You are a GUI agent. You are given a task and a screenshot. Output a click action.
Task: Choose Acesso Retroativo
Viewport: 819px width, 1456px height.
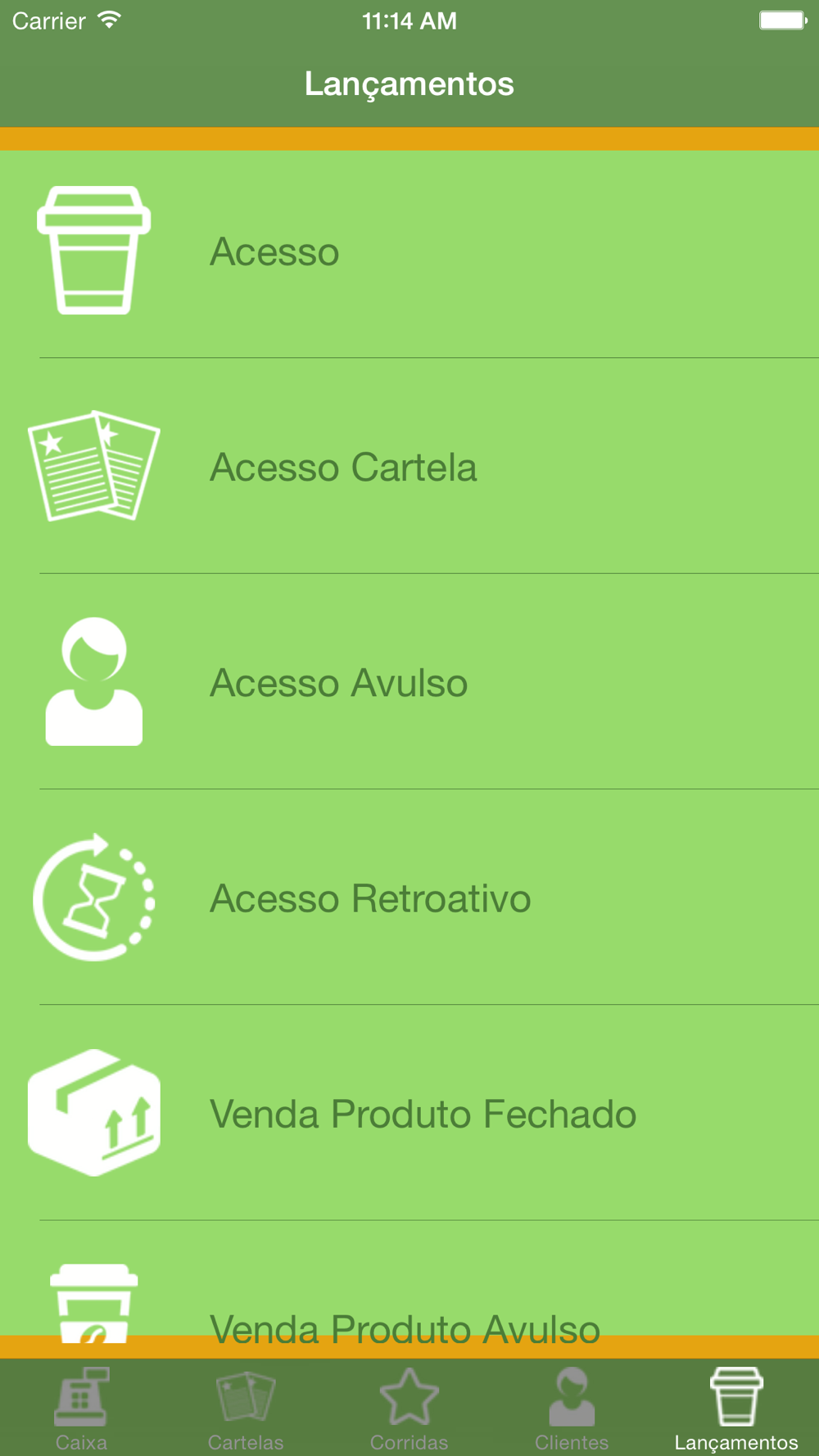click(x=409, y=897)
